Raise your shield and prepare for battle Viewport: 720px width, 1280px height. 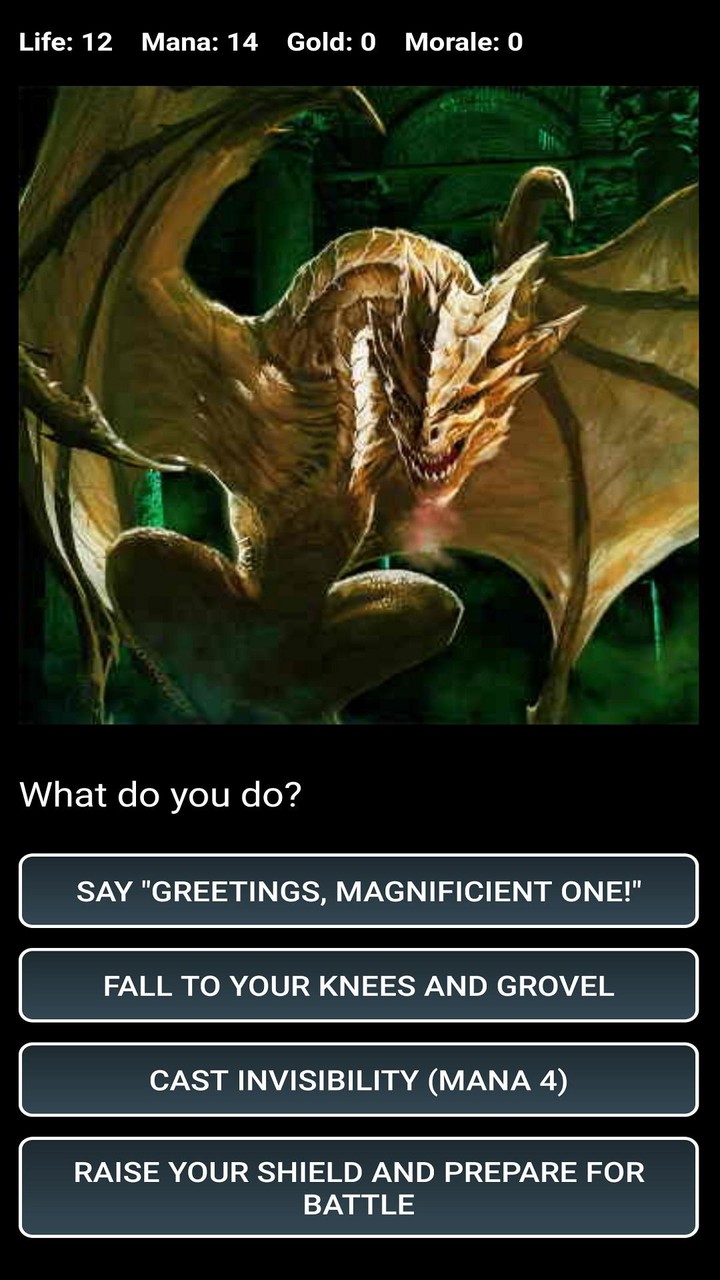tap(359, 1187)
